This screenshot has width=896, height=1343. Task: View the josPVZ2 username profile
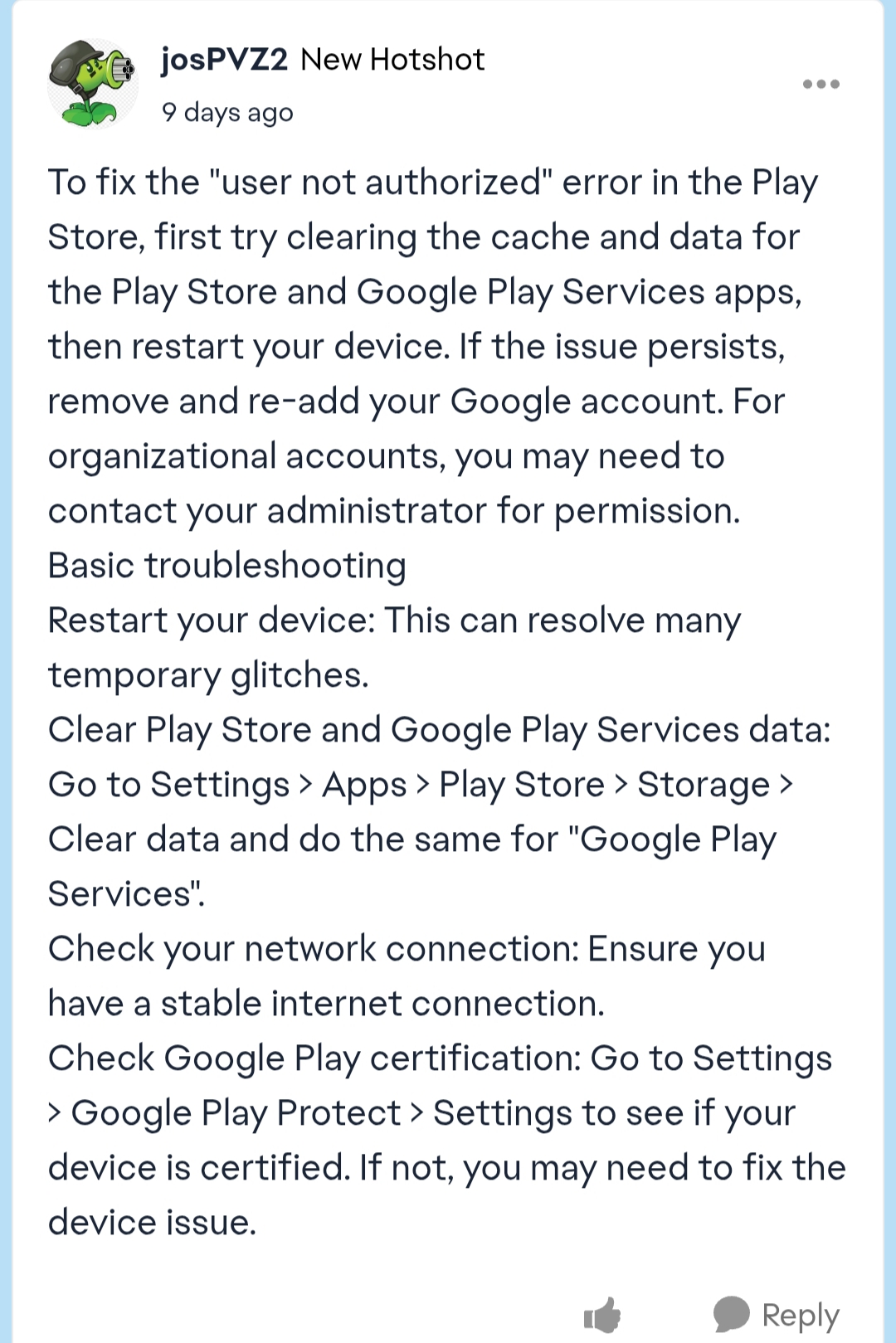pos(223,60)
